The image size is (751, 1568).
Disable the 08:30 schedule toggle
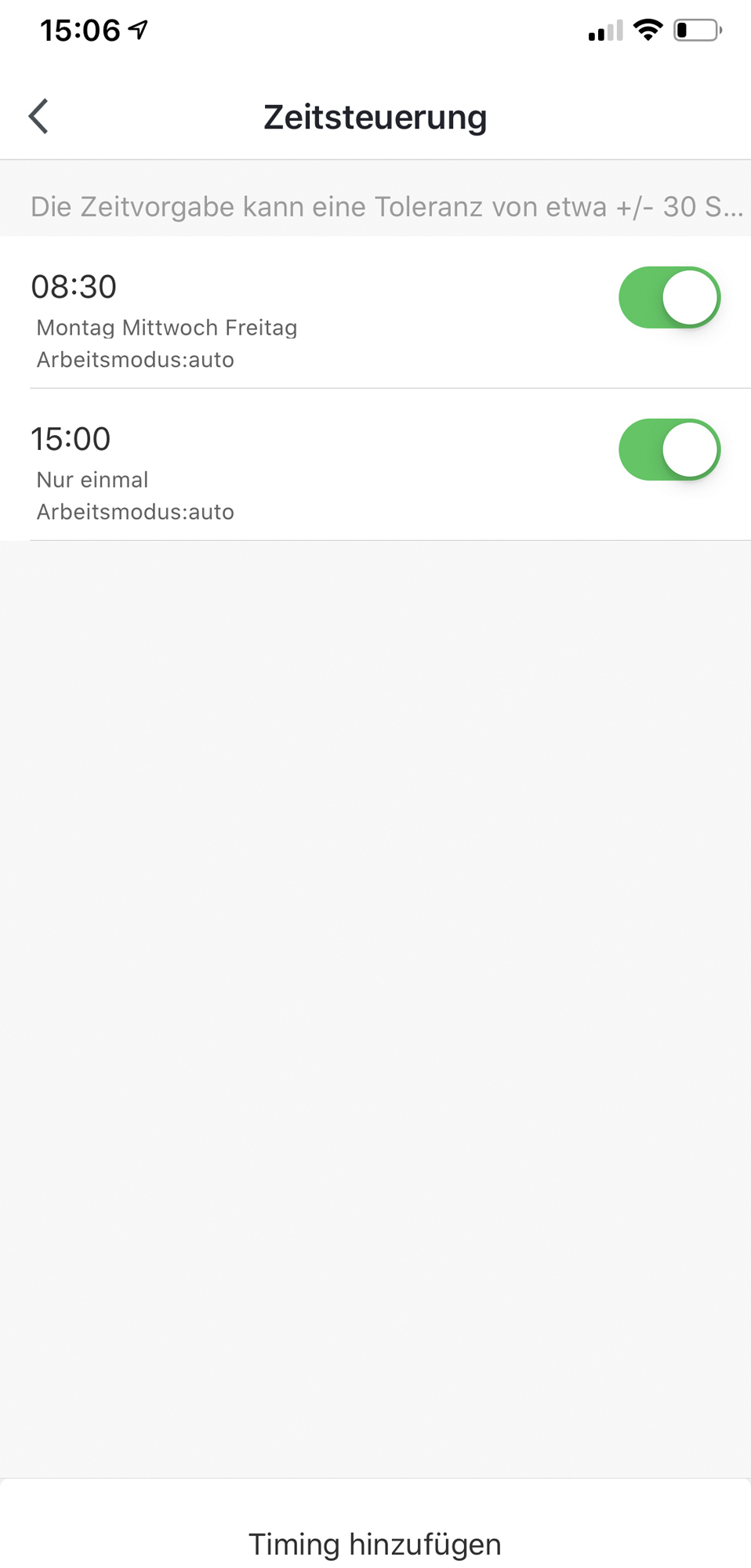[669, 298]
